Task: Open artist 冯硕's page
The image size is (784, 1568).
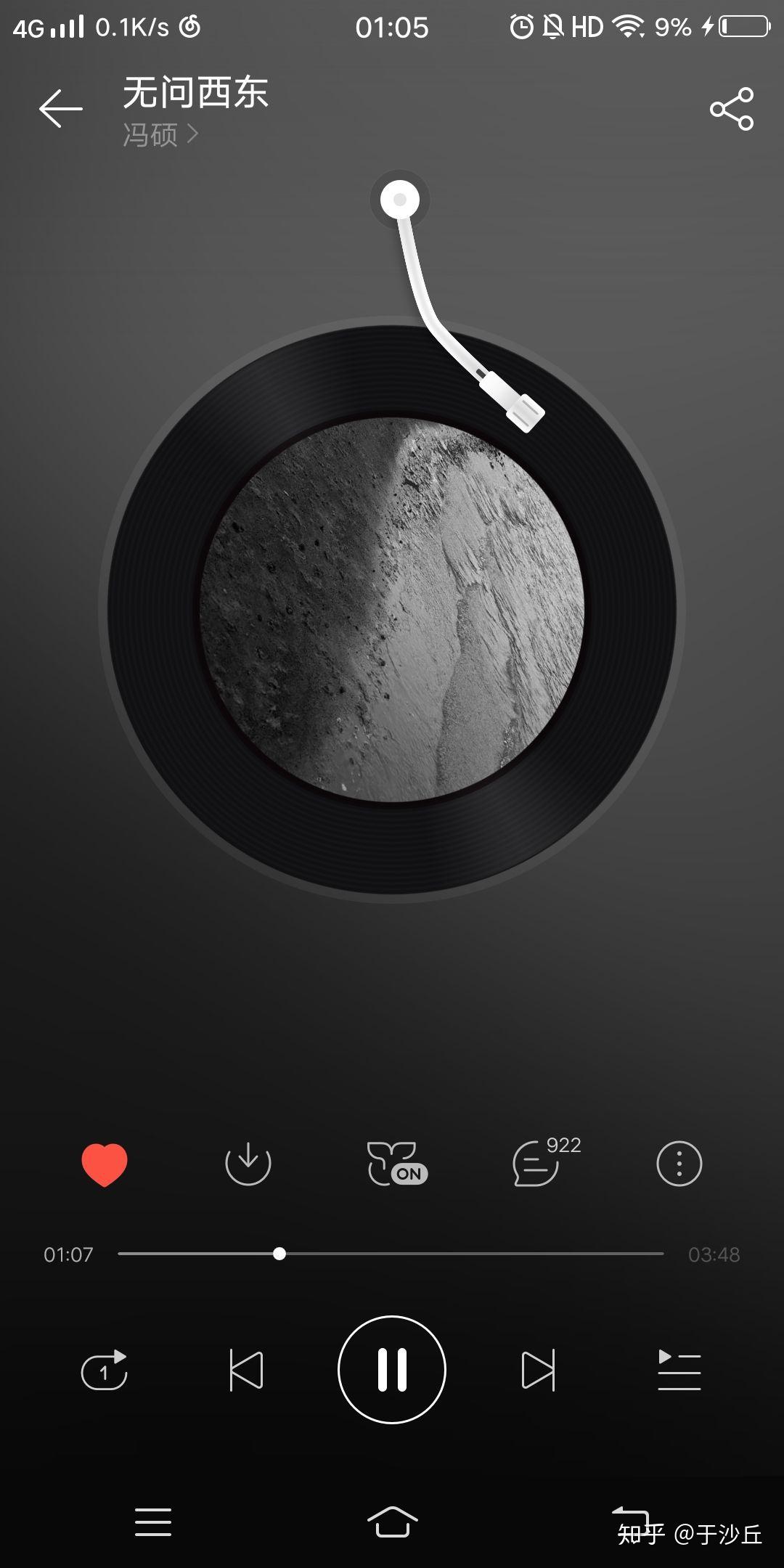Action: tap(160, 135)
